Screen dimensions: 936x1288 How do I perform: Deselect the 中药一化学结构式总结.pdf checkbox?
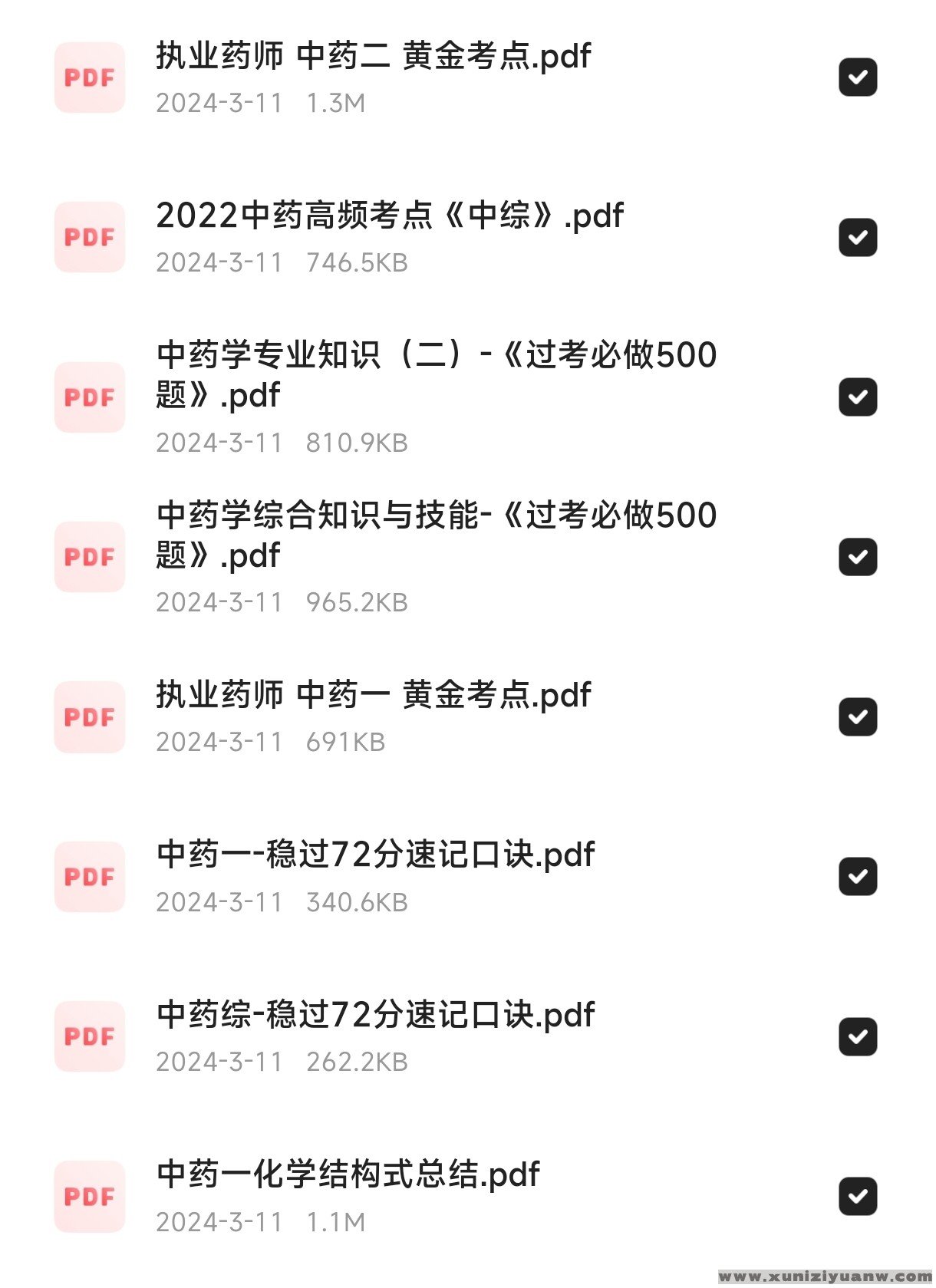[x=858, y=1197]
